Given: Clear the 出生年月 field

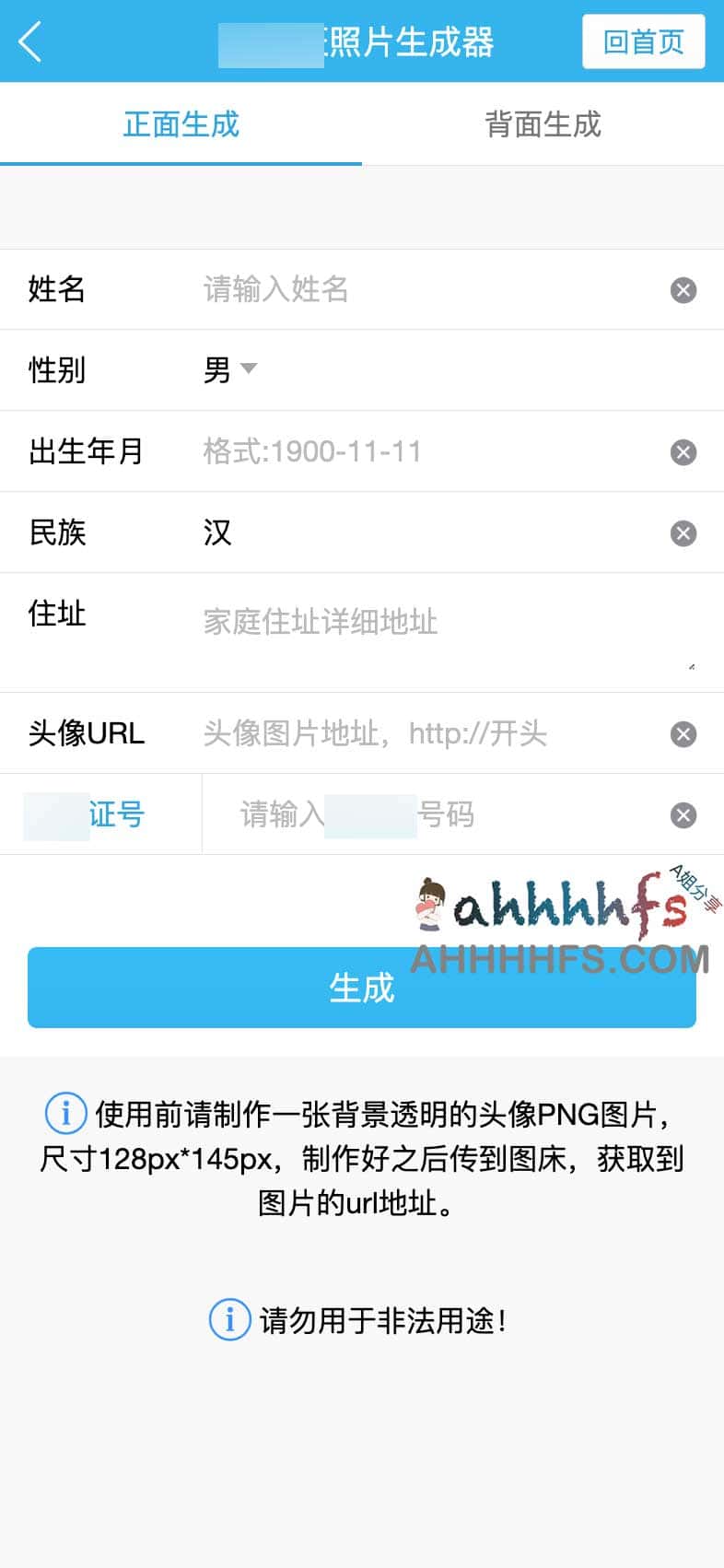Looking at the screenshot, I should (683, 452).
